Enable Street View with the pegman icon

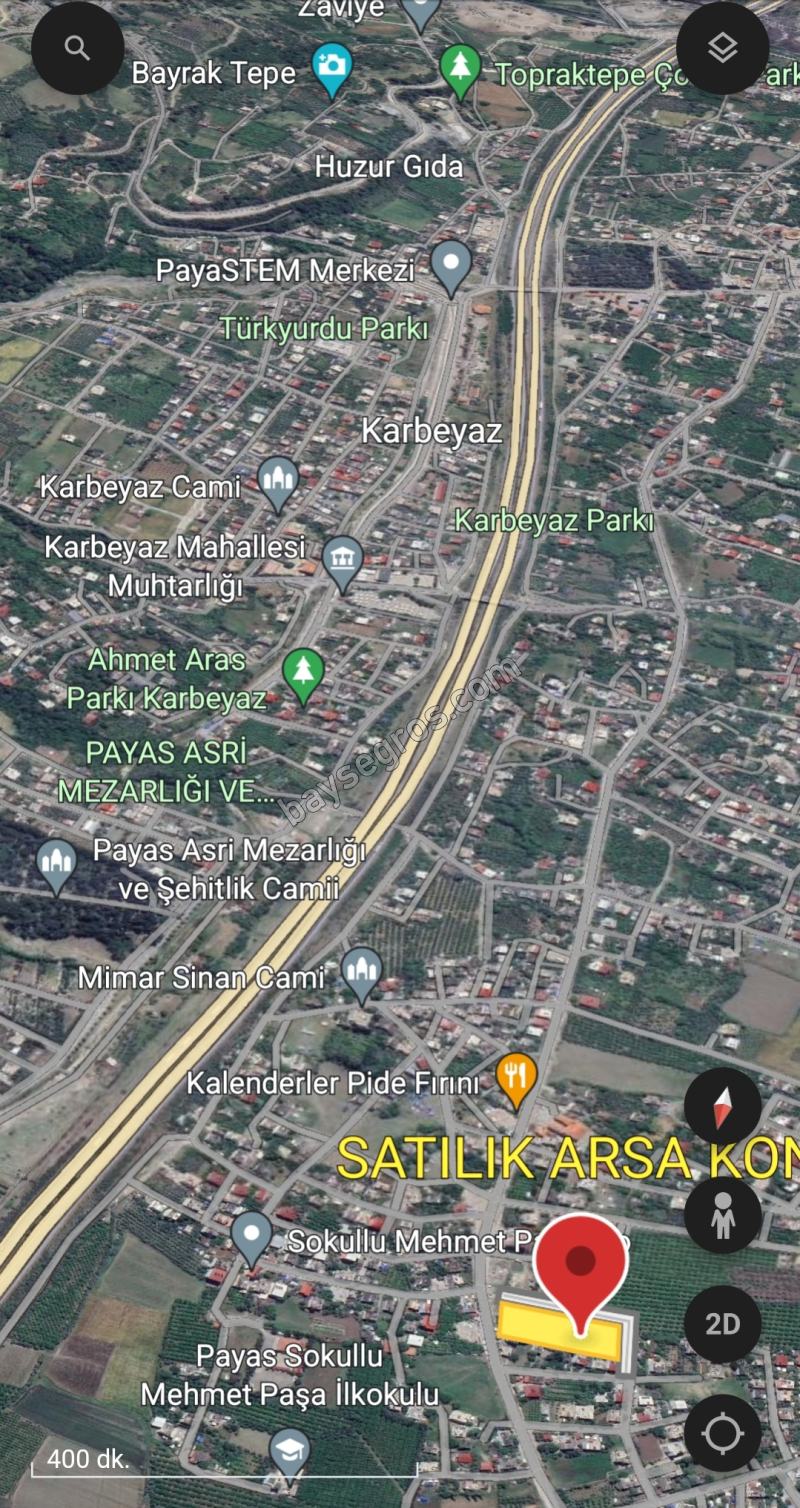[x=722, y=1214]
